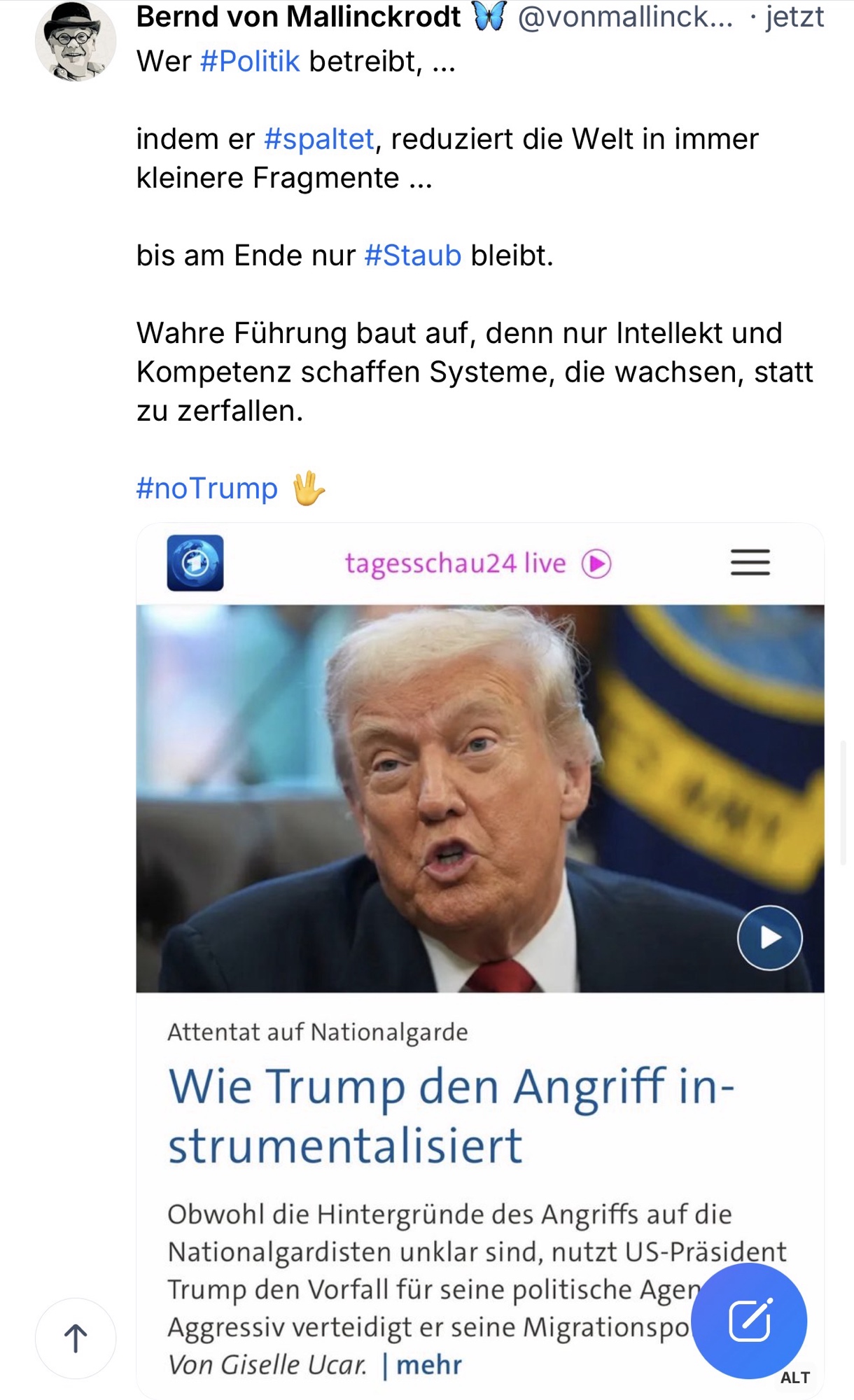Open the #spaltet hashtag
Viewport: 854px width, 1400px height.
click(x=319, y=139)
